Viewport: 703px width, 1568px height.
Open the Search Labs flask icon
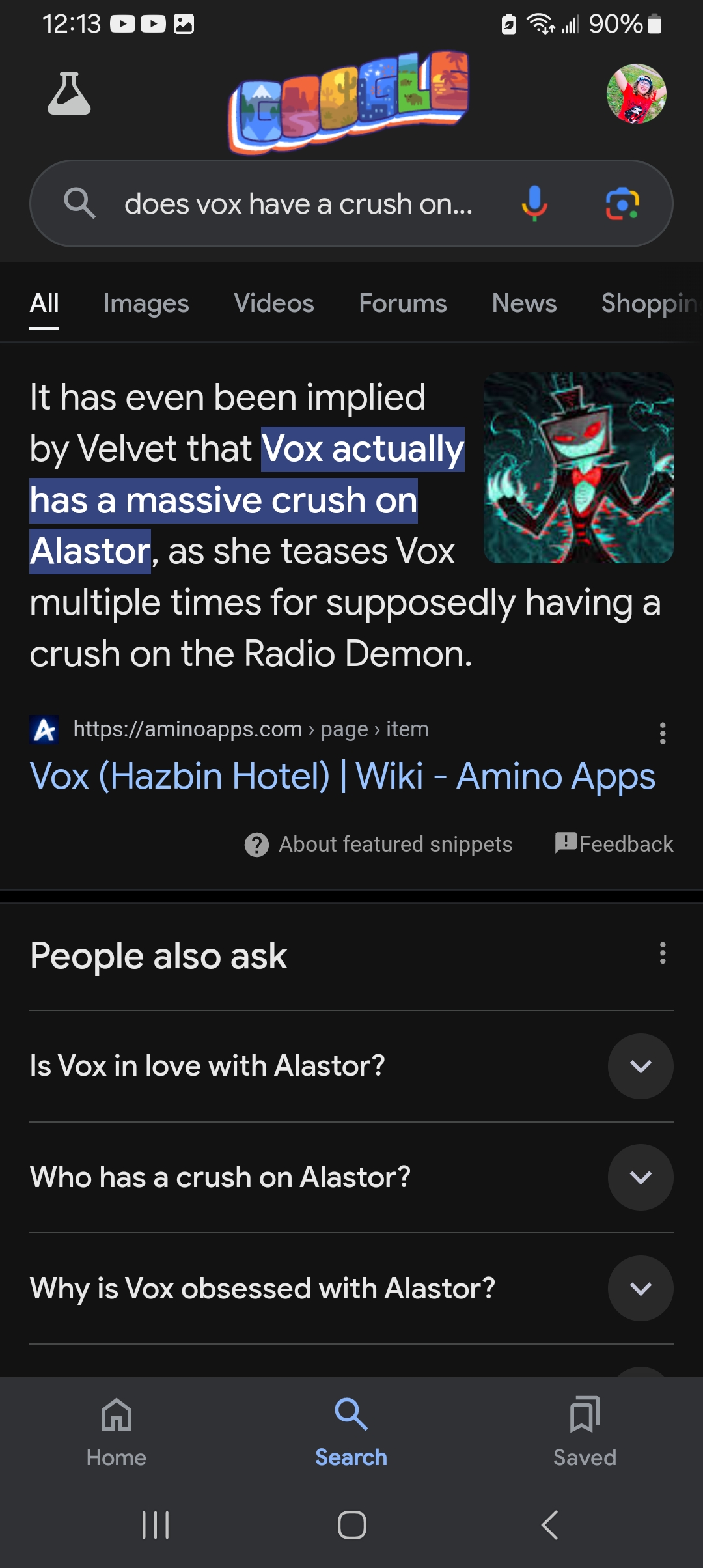pos(69,94)
